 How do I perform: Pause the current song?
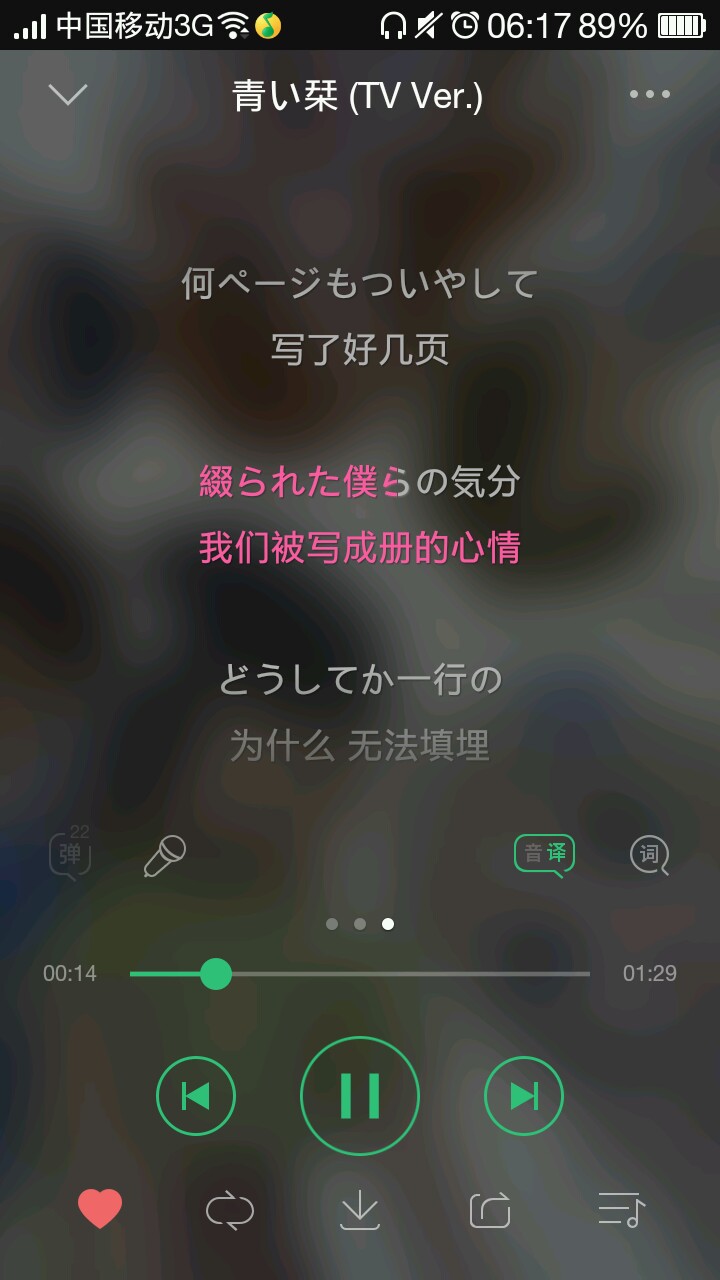[360, 1096]
